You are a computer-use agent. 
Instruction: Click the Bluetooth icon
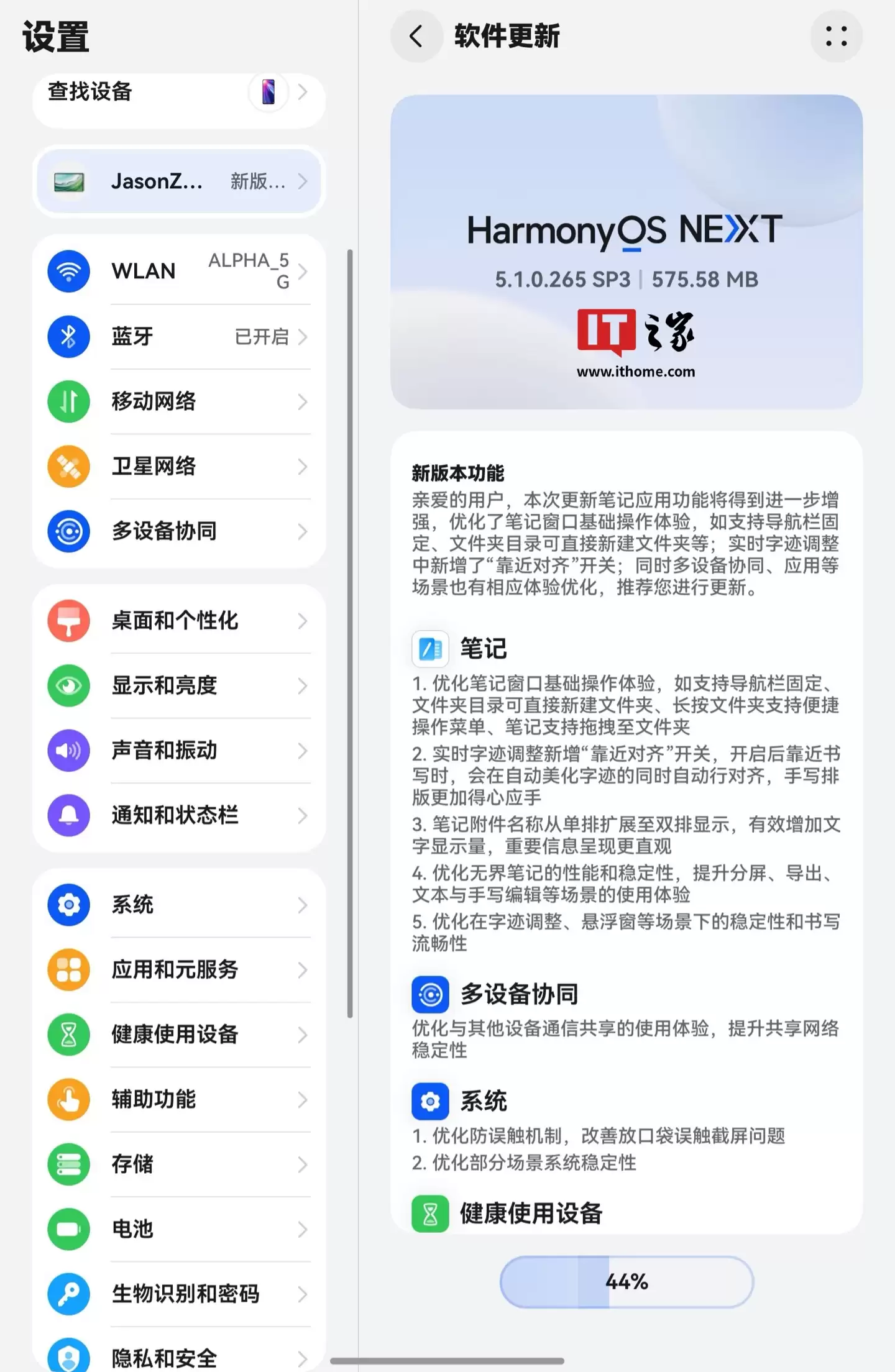pyautogui.click(x=68, y=336)
